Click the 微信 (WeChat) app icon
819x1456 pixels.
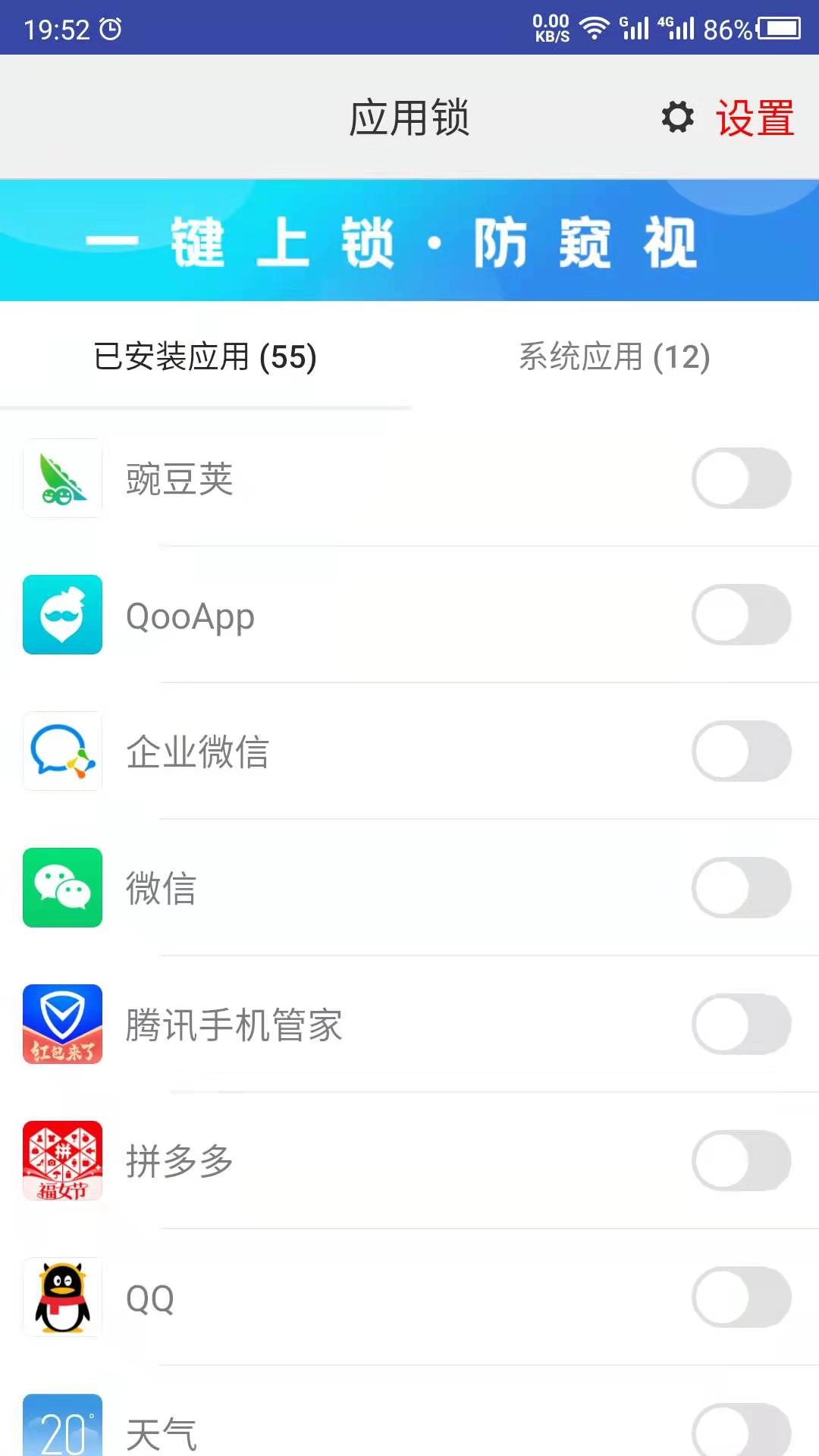[63, 889]
